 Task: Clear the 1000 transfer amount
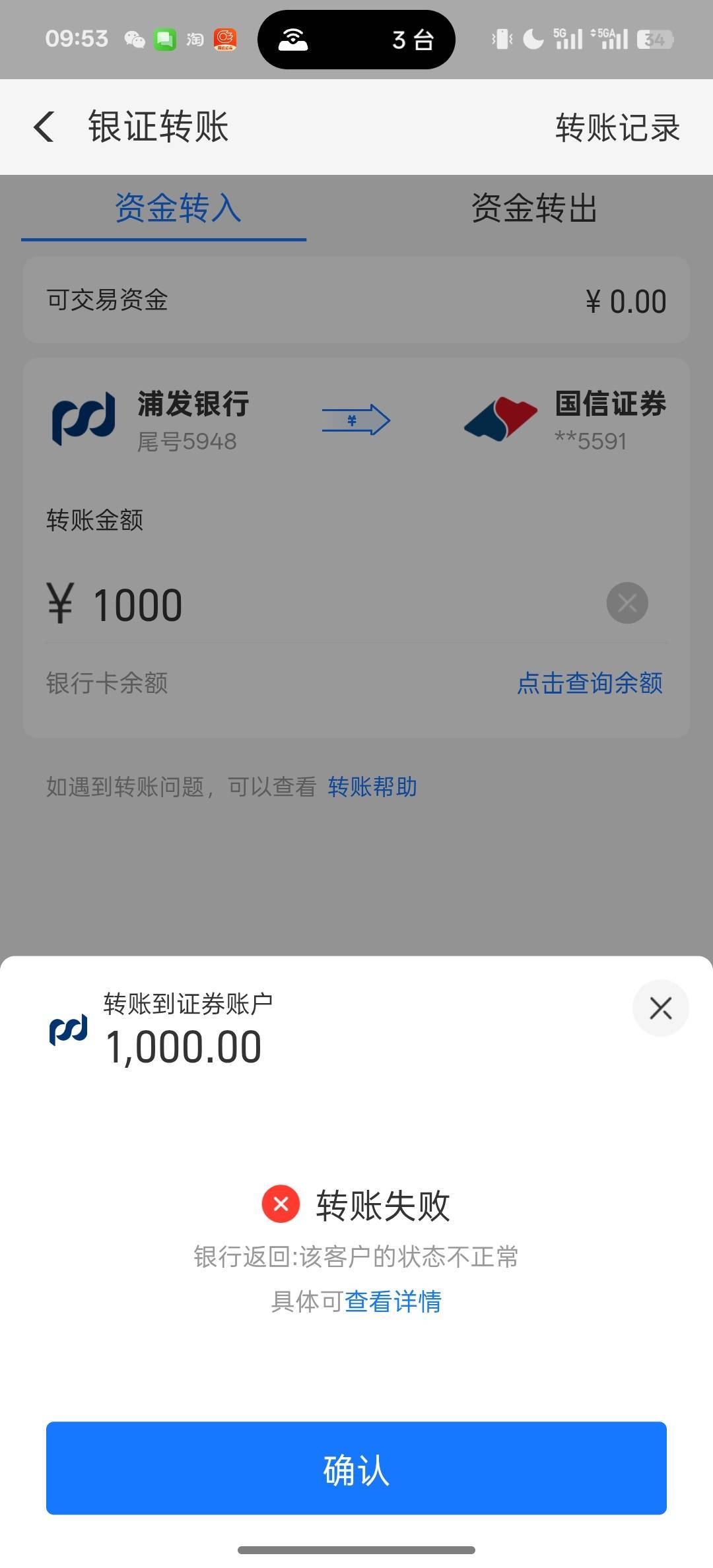[627, 603]
